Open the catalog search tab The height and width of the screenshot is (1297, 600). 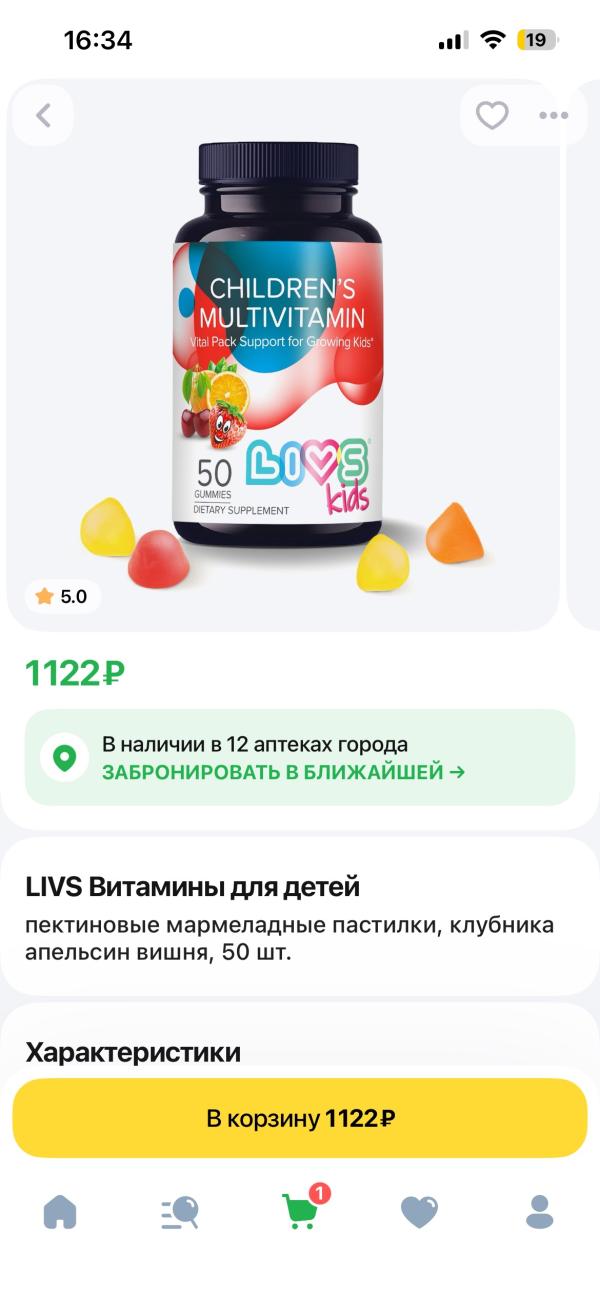tap(180, 1212)
